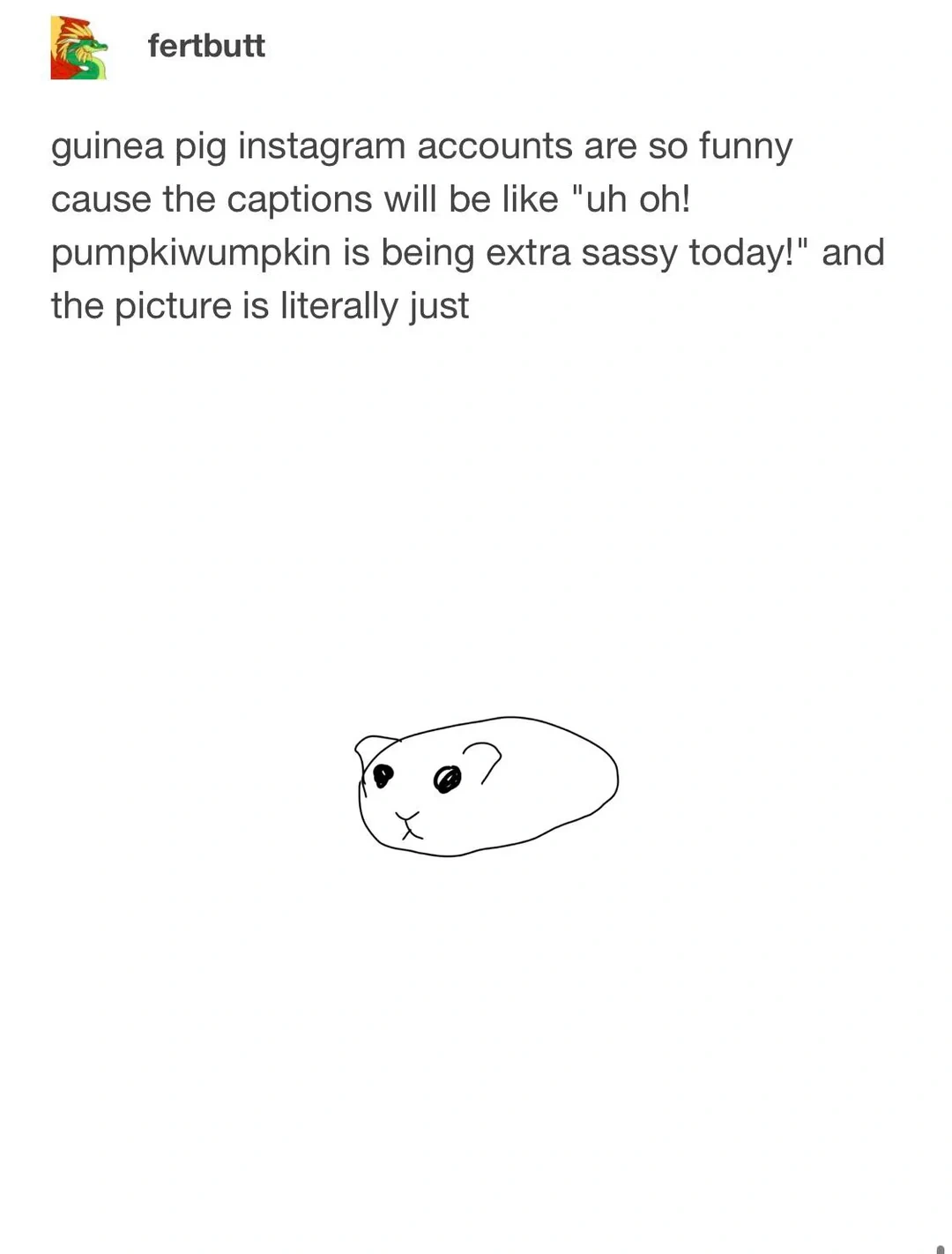952x1254 pixels.
Task: Open the guinea pig drawing image
Action: click(x=487, y=786)
